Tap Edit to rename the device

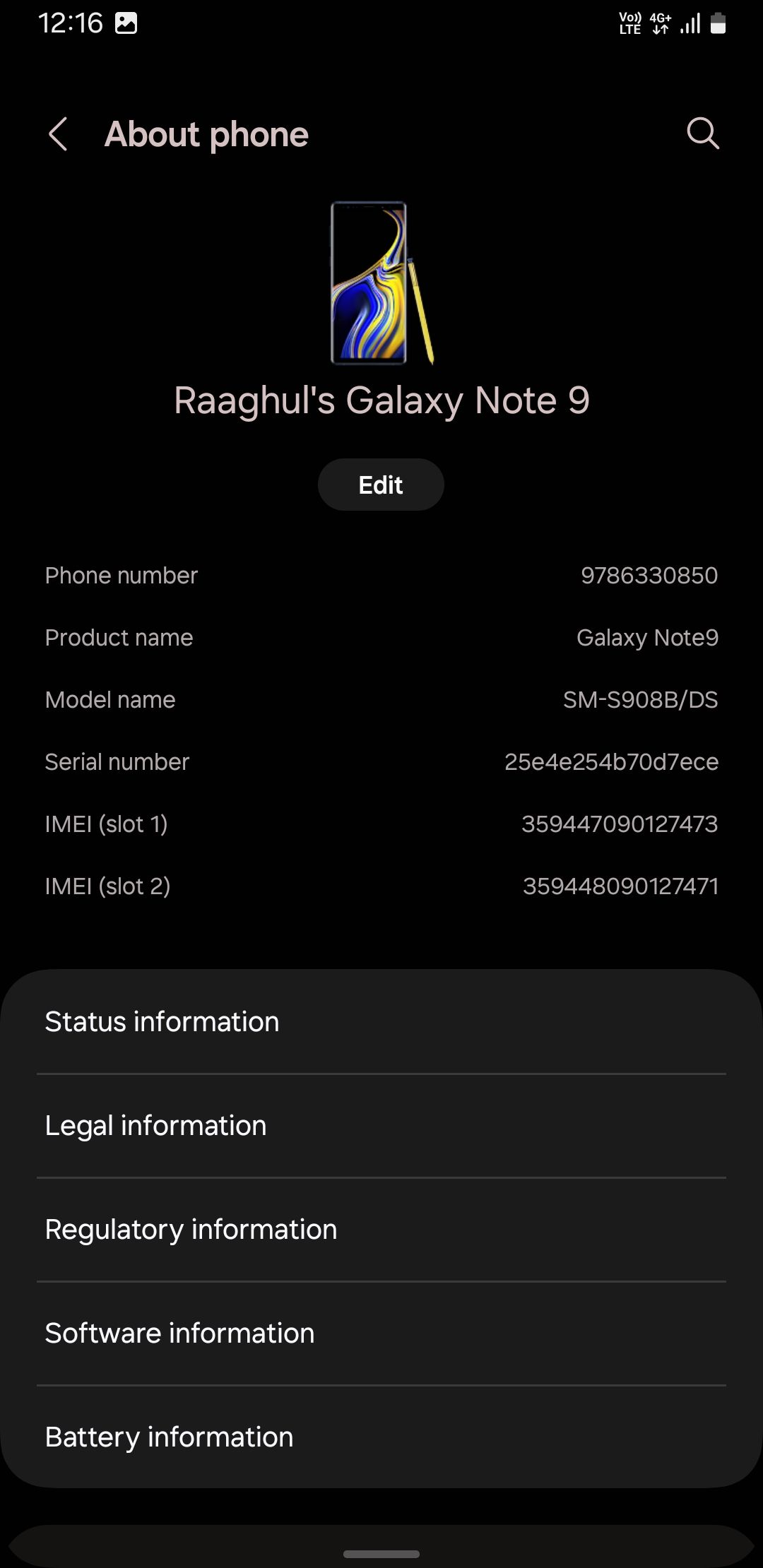click(x=381, y=485)
